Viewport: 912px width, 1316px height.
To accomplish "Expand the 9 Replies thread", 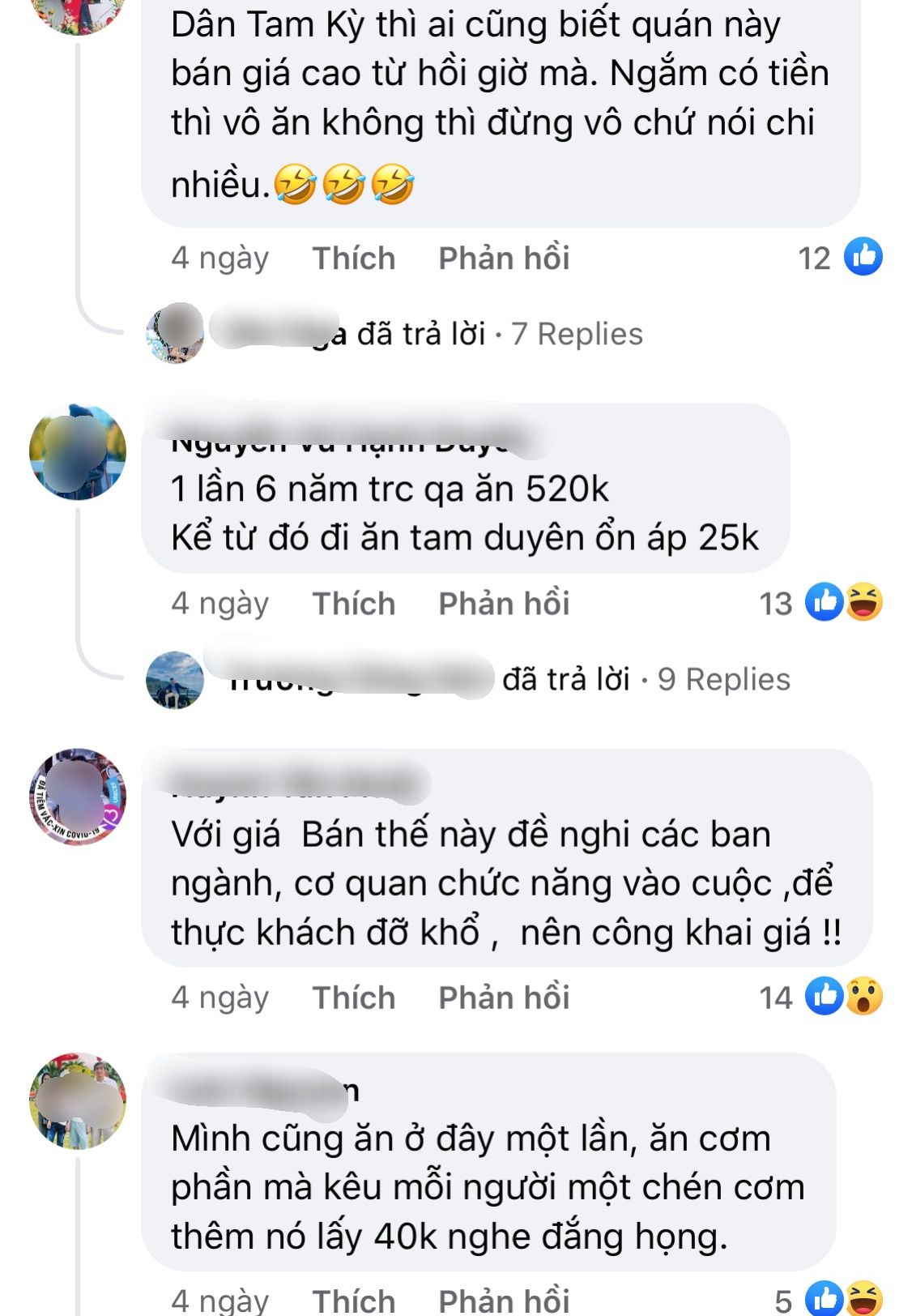I will pos(723,679).
